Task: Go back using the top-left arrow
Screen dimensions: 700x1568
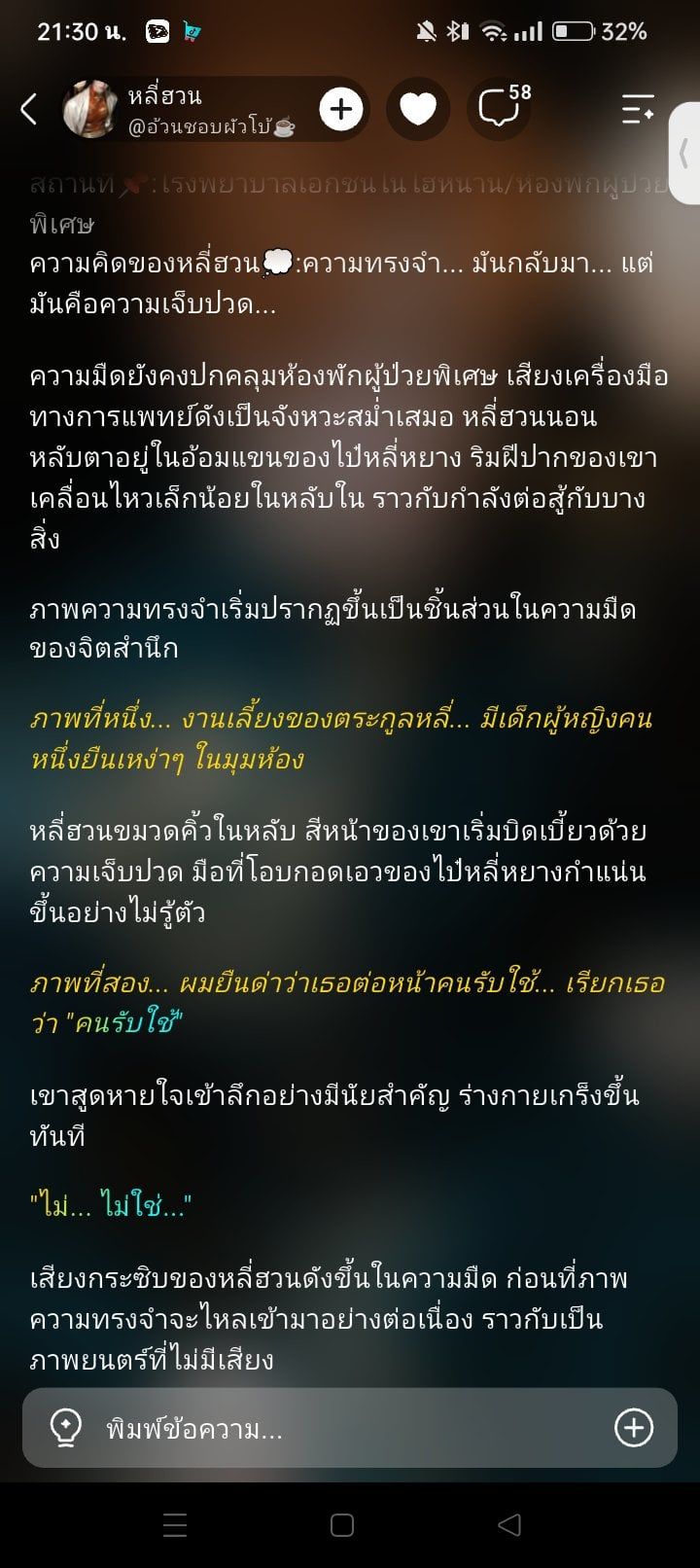Action: [x=29, y=109]
